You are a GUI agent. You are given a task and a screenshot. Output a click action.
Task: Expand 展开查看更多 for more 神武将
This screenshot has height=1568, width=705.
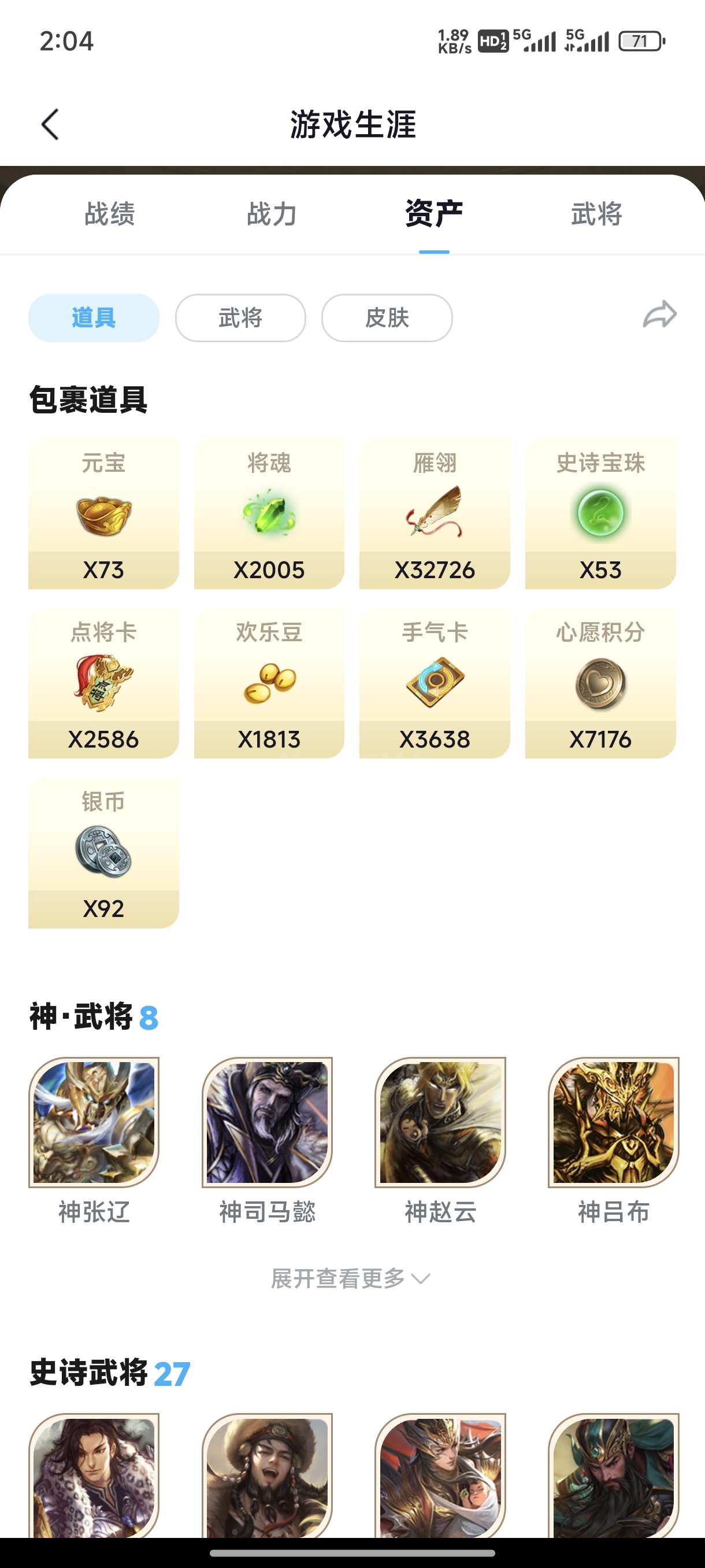351,1278
